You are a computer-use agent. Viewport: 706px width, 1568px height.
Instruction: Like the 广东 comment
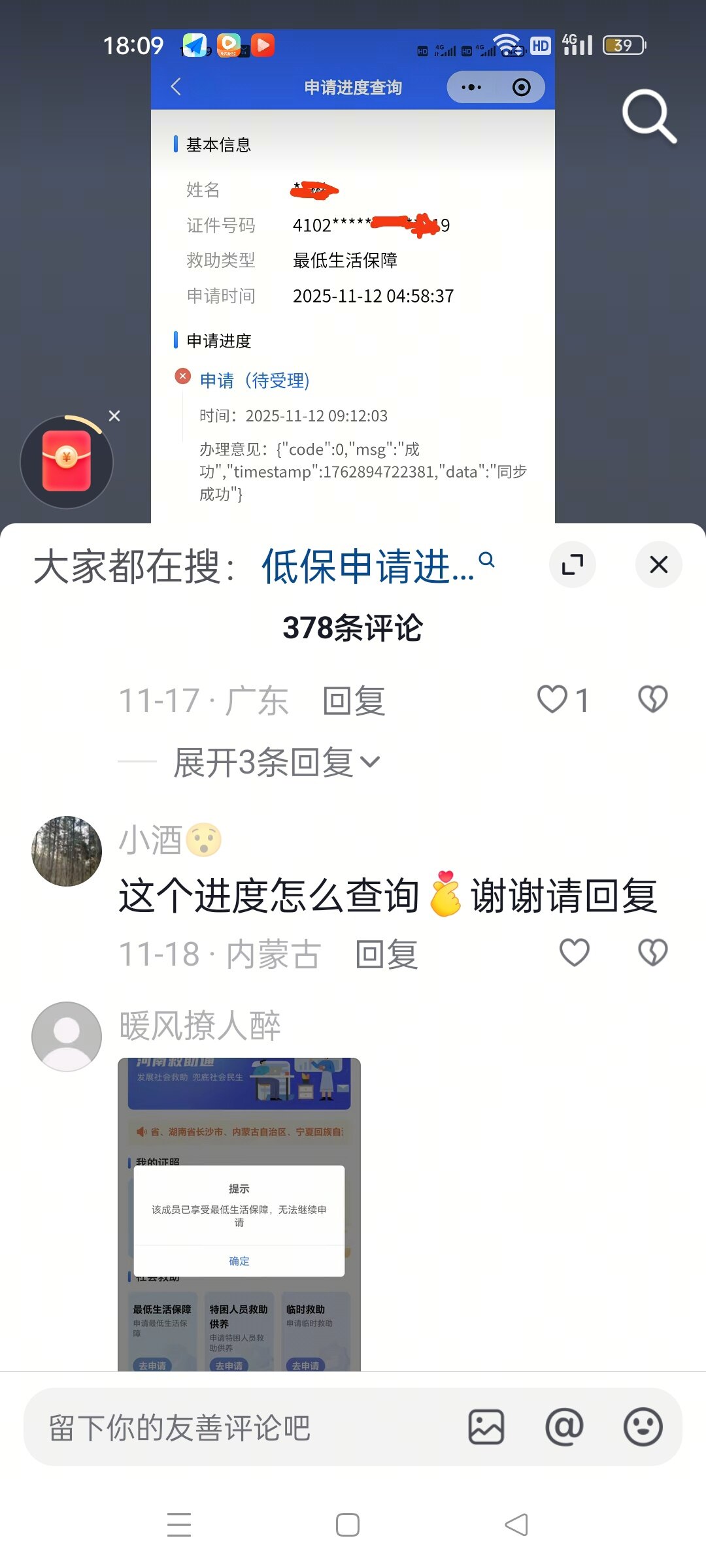tap(553, 700)
